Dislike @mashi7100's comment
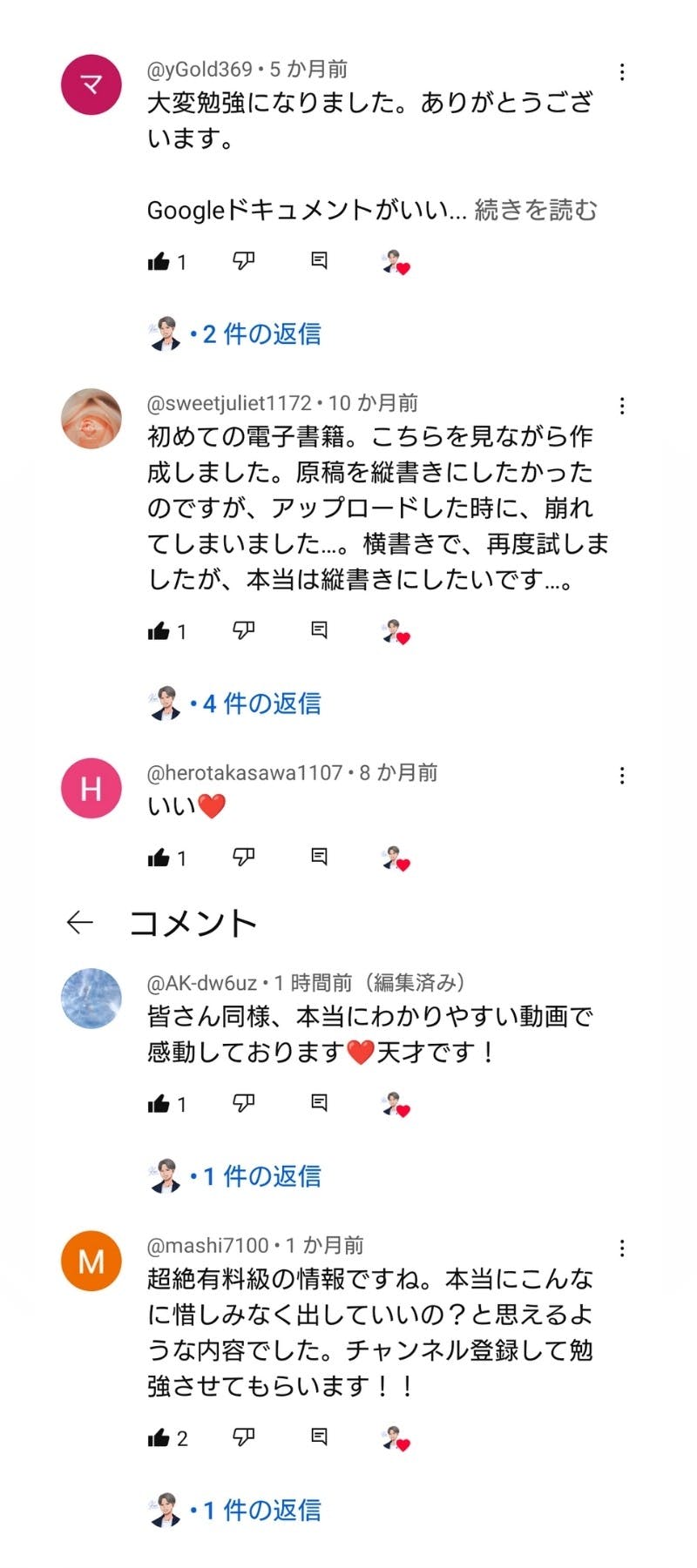Image resolution: width=697 pixels, height=1568 pixels. (243, 1437)
